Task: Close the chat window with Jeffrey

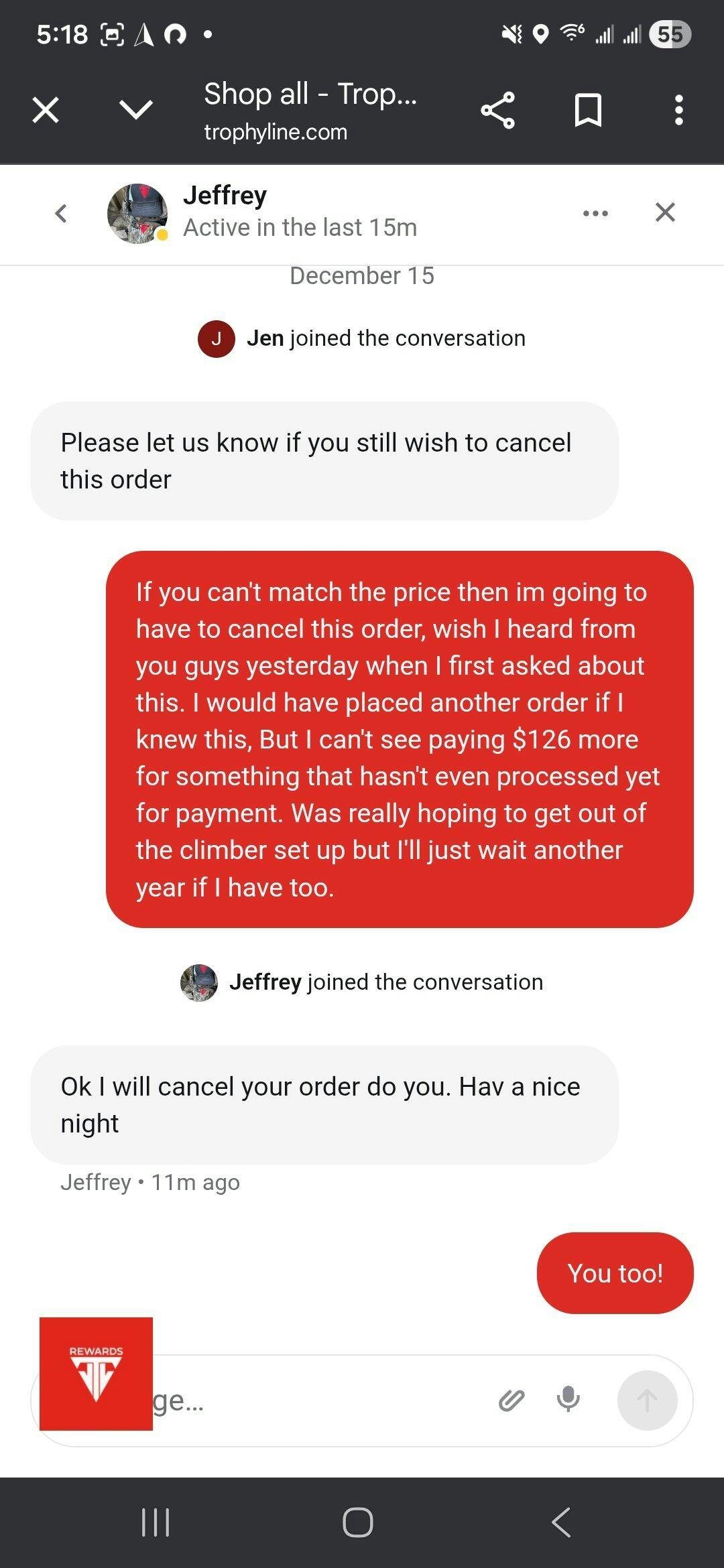Action: (x=665, y=212)
